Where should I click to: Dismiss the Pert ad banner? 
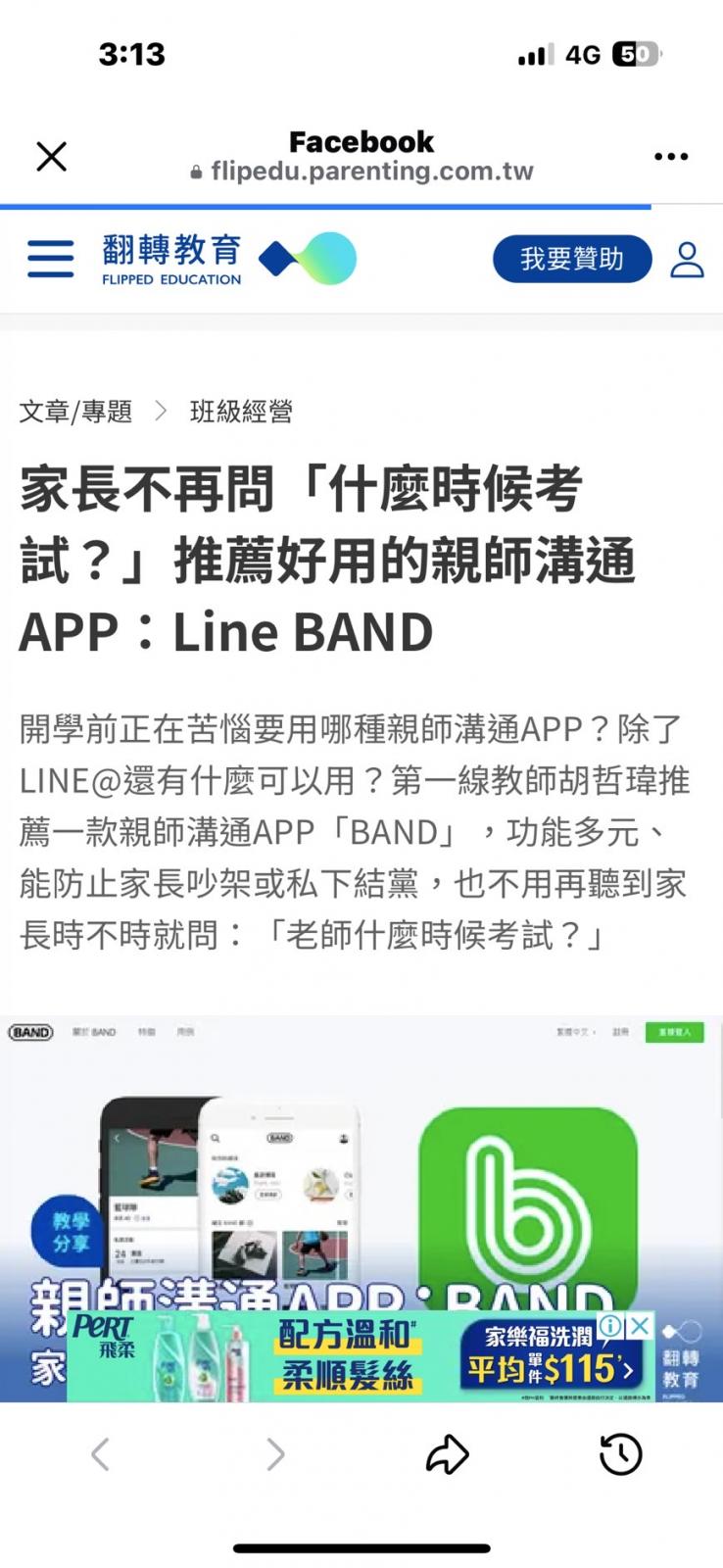640,1326
